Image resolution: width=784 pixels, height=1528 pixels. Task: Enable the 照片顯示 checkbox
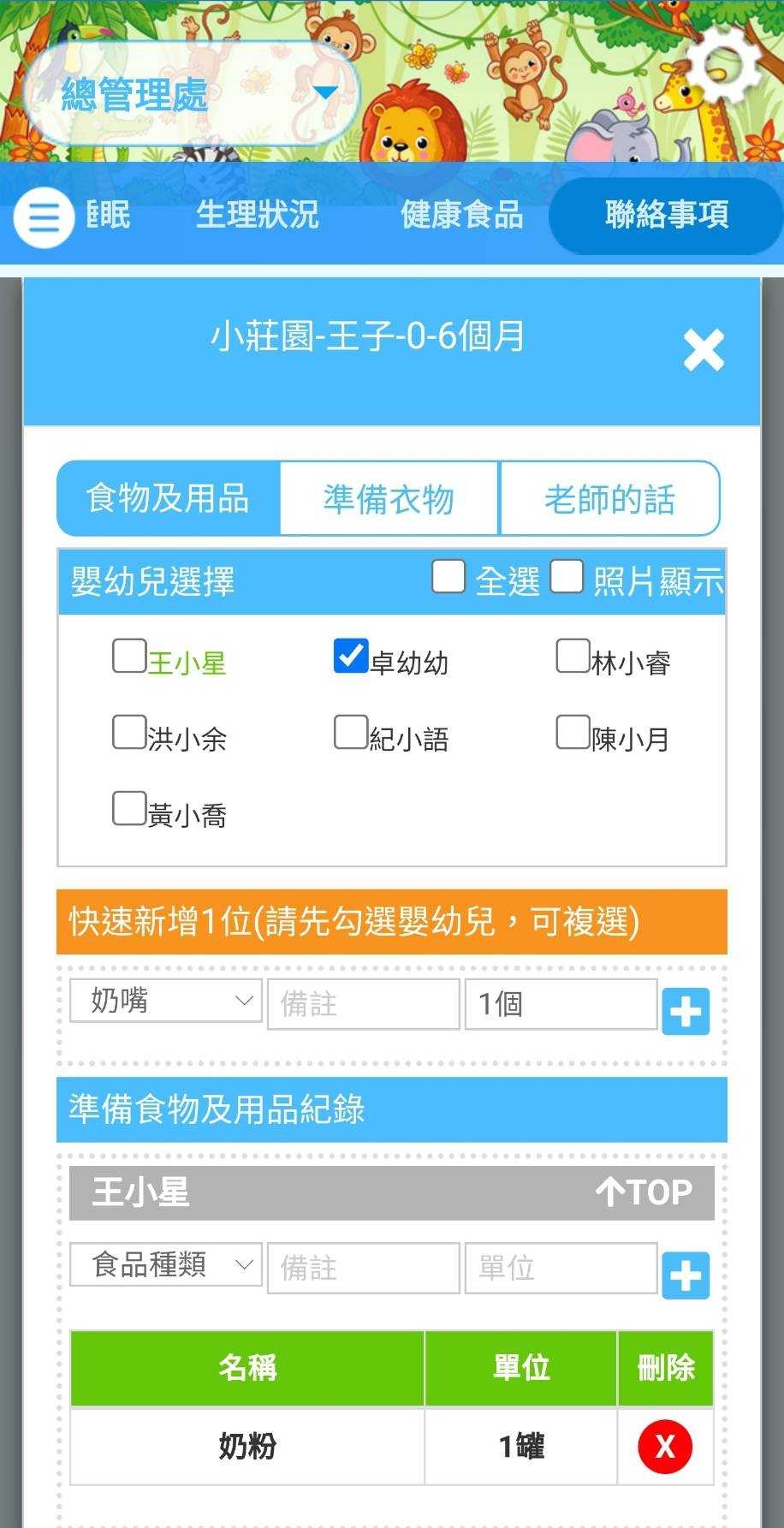567,577
